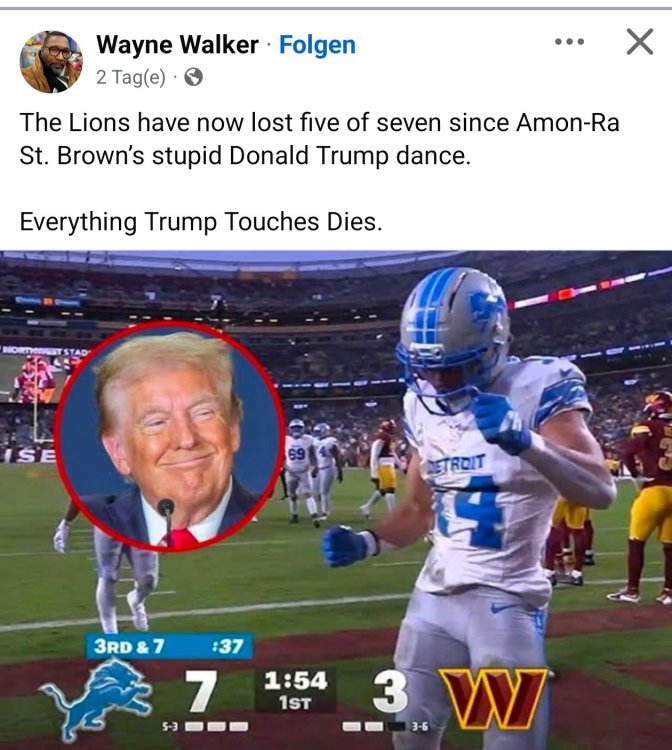This screenshot has height=750, width=672.
Task: Dismiss the post with the X
Action: tap(639, 42)
